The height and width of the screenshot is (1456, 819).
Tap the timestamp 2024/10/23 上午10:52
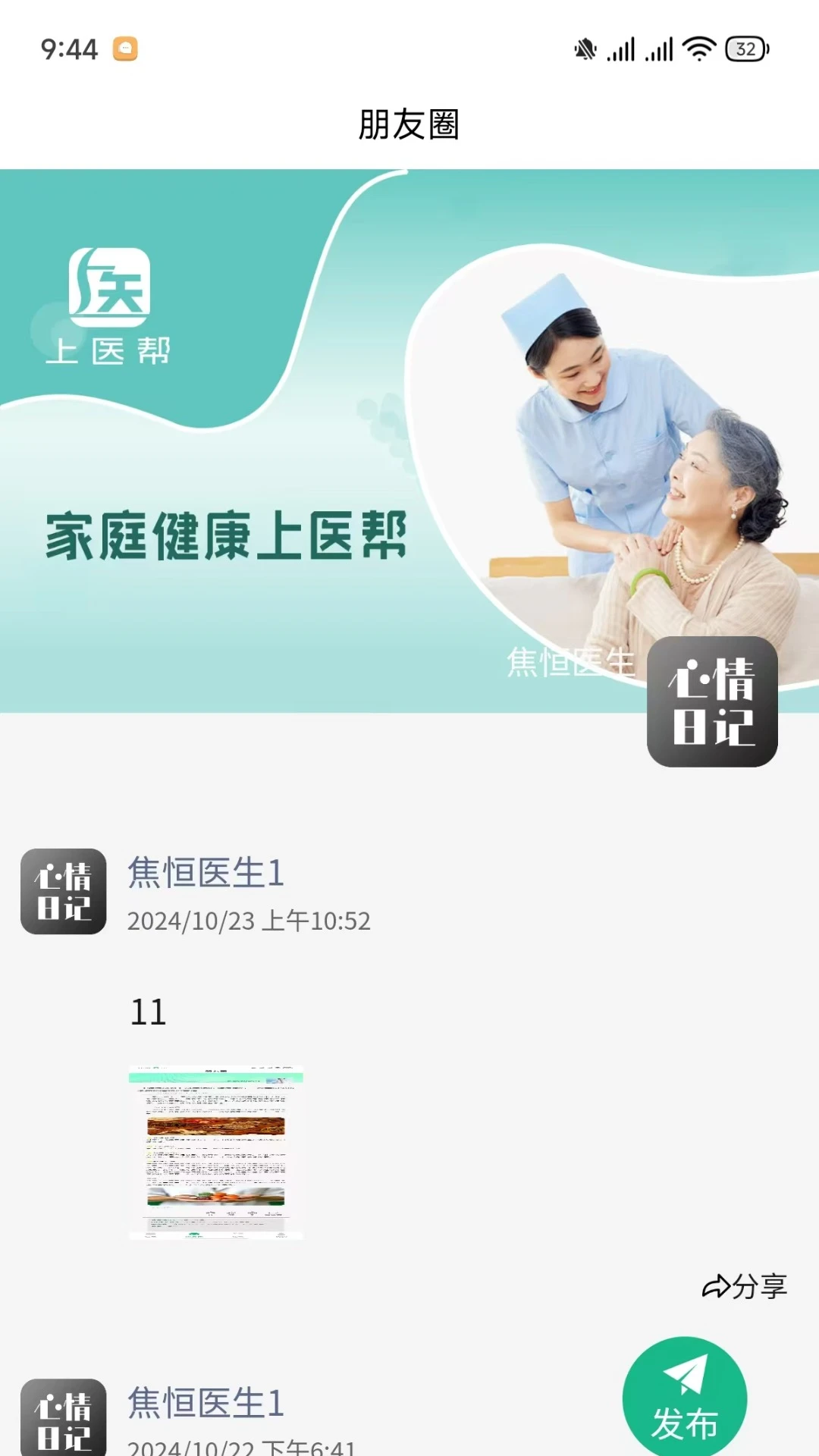point(247,921)
